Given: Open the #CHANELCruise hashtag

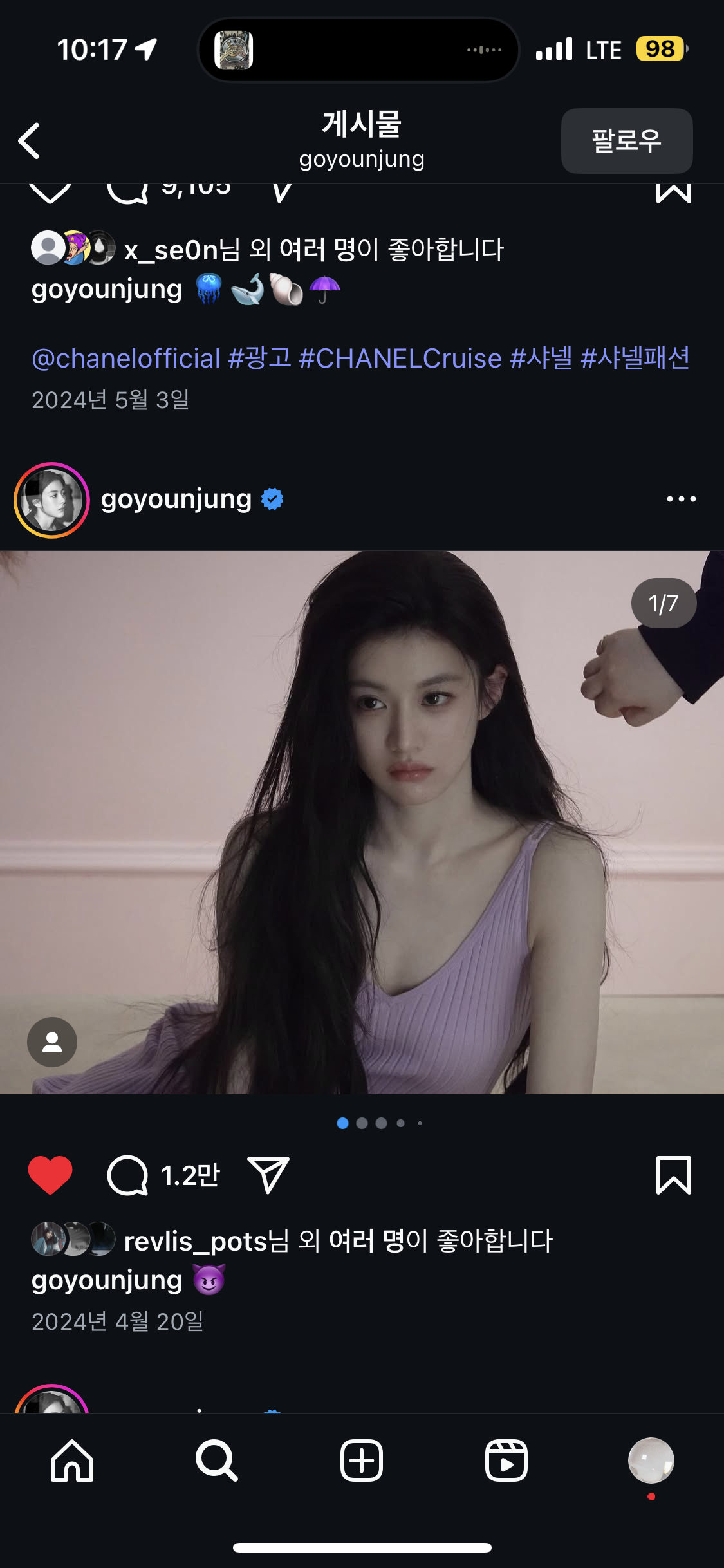Looking at the screenshot, I should tap(400, 359).
